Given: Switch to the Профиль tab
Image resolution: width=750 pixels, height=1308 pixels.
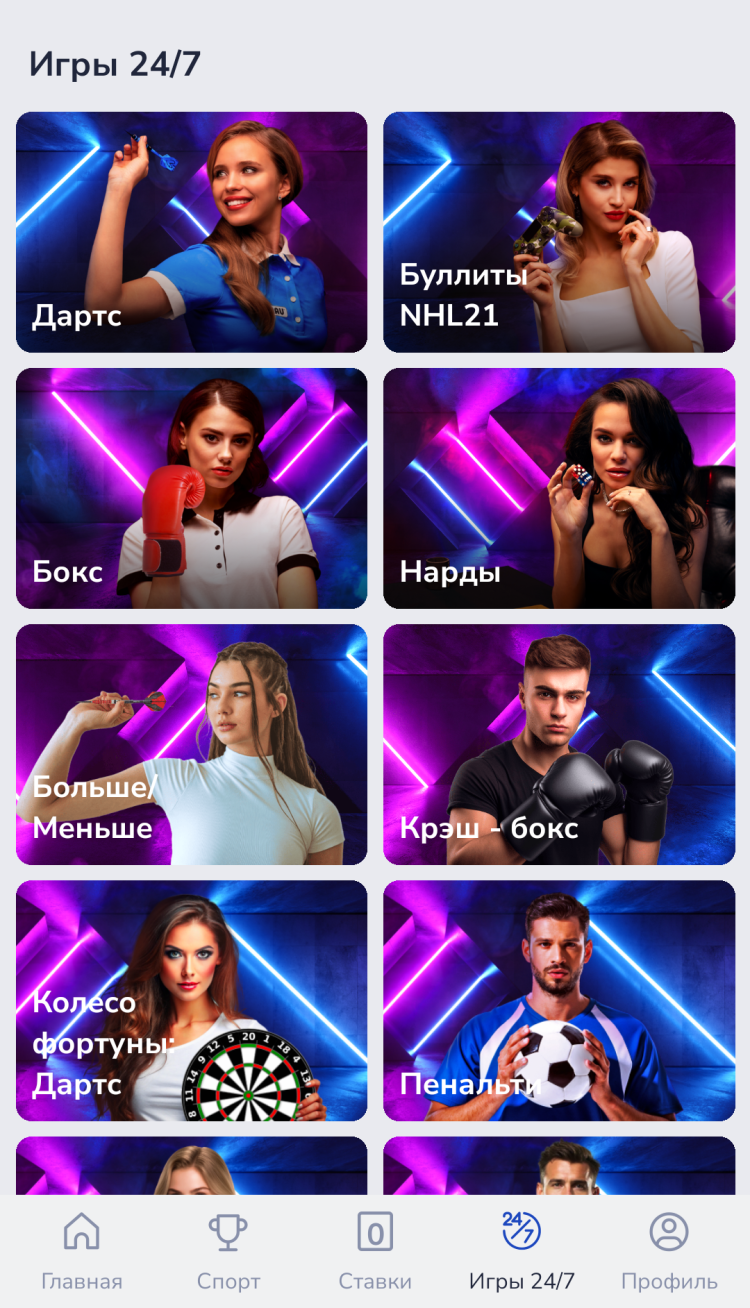Looking at the screenshot, I should (669, 1250).
